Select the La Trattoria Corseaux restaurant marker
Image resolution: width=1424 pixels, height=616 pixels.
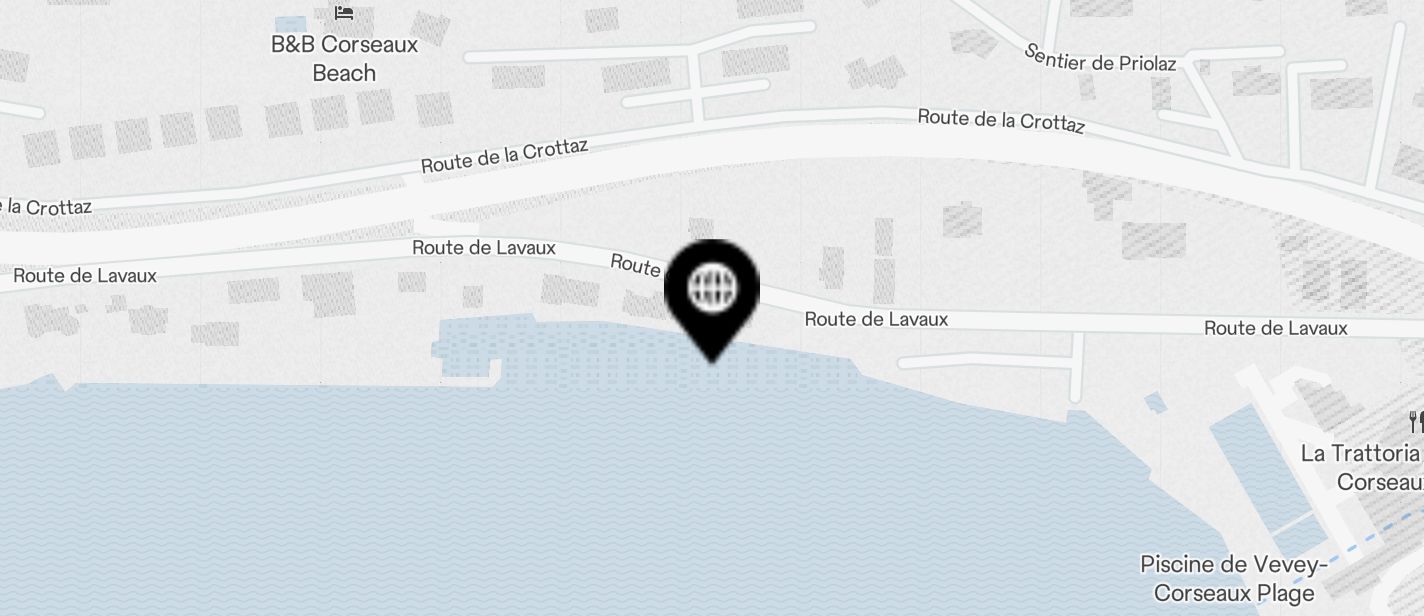[x=1415, y=421]
